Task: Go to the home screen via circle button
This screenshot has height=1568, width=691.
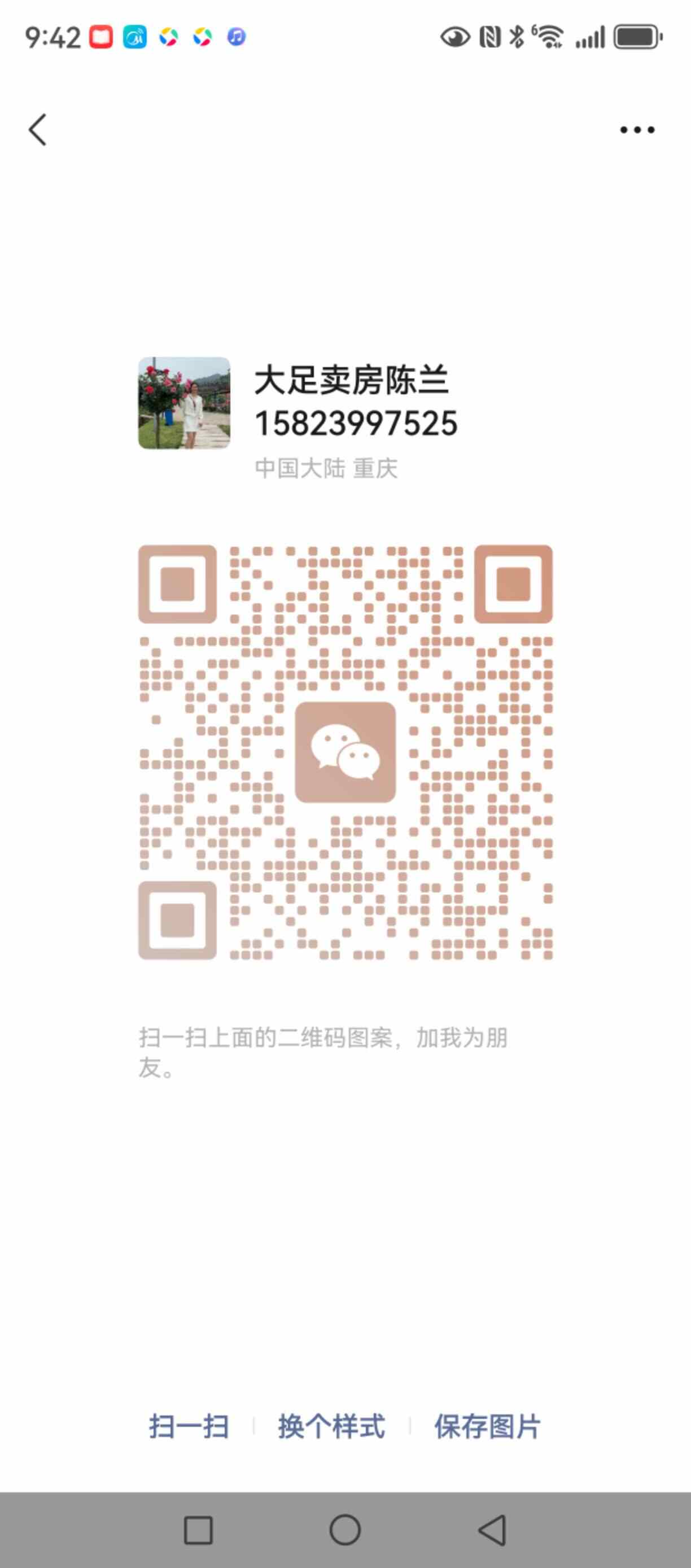Action: pos(345,1530)
